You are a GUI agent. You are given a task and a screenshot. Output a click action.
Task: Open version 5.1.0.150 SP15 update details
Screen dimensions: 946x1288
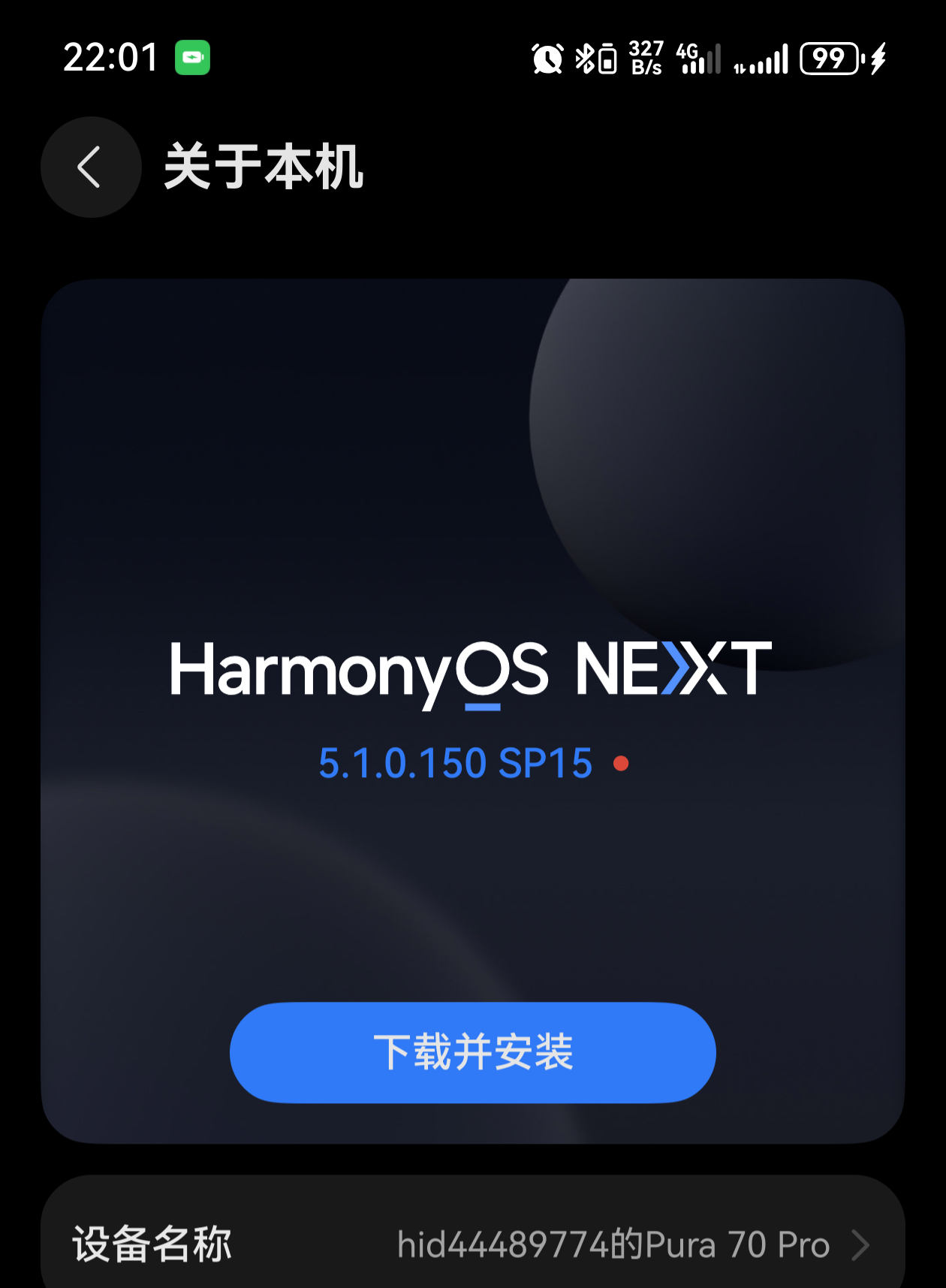coord(456,763)
